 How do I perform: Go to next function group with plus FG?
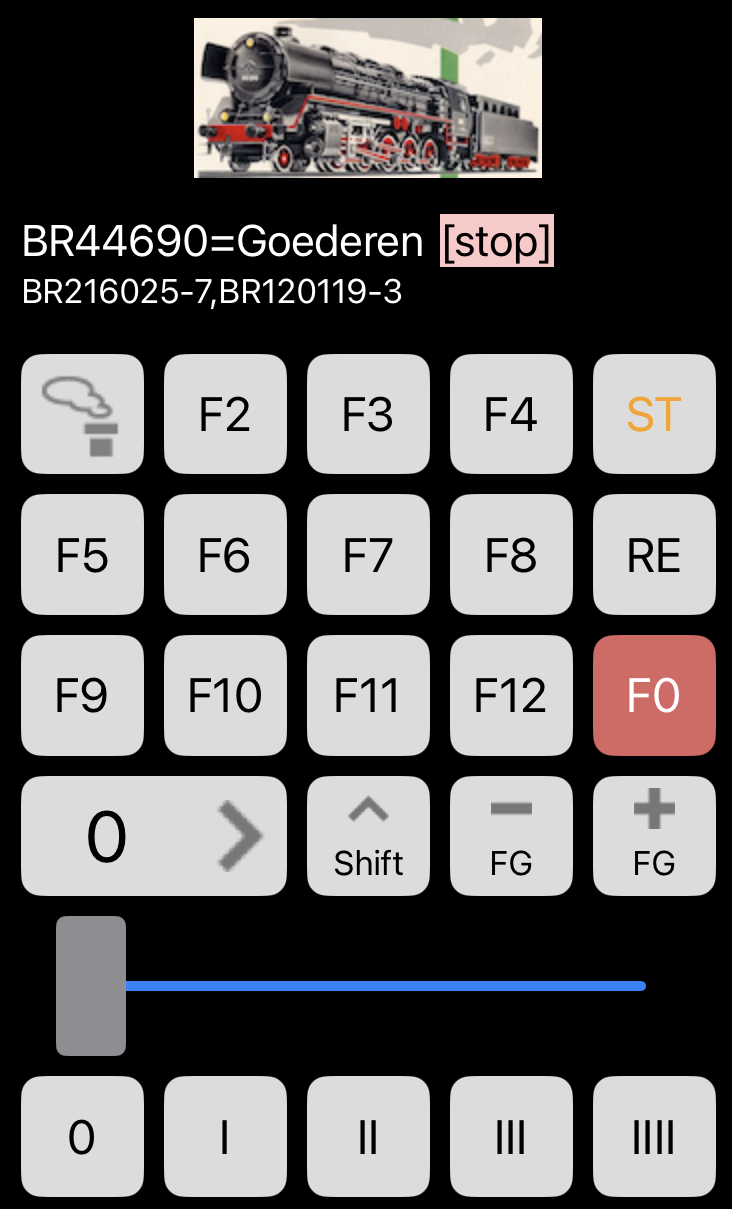coord(654,836)
